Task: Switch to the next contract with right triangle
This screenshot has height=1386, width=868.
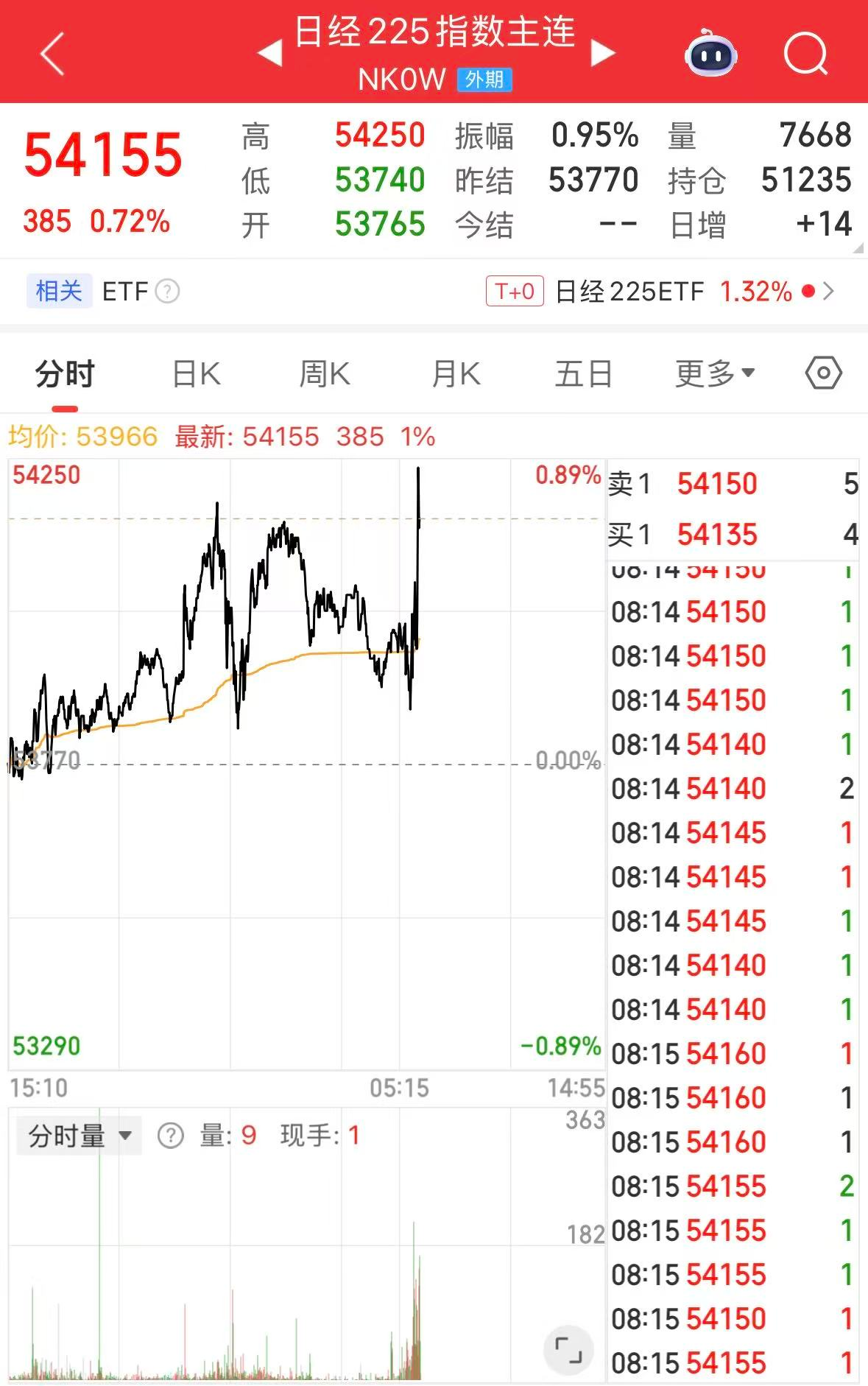Action: [602, 53]
